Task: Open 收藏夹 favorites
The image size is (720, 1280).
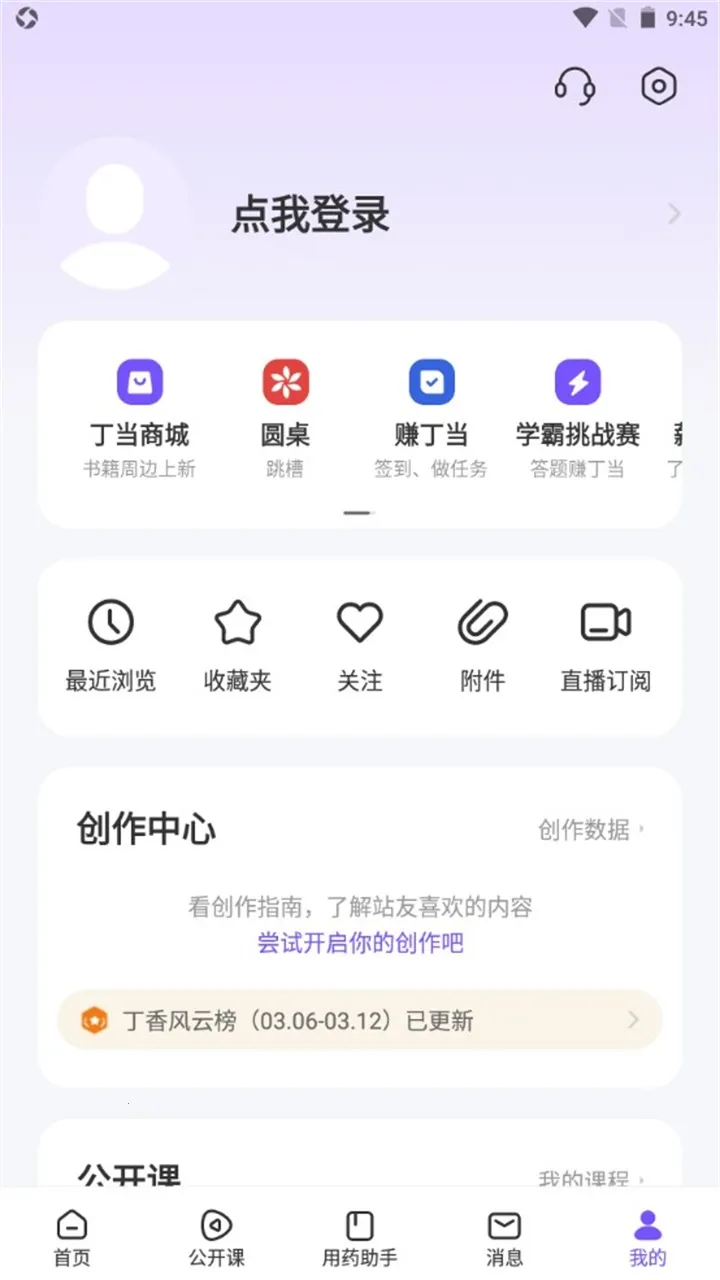Action: pos(237,646)
